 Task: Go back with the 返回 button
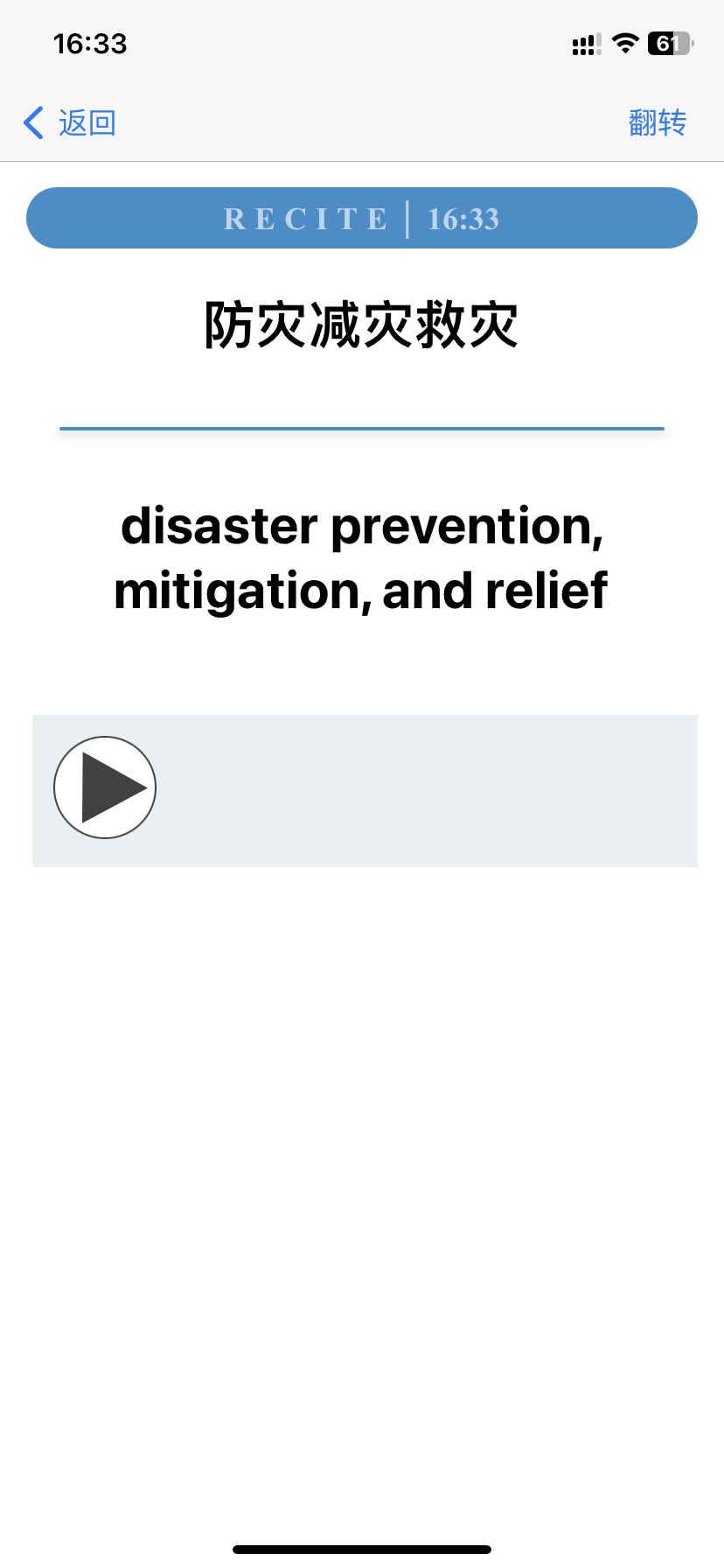coord(70,123)
